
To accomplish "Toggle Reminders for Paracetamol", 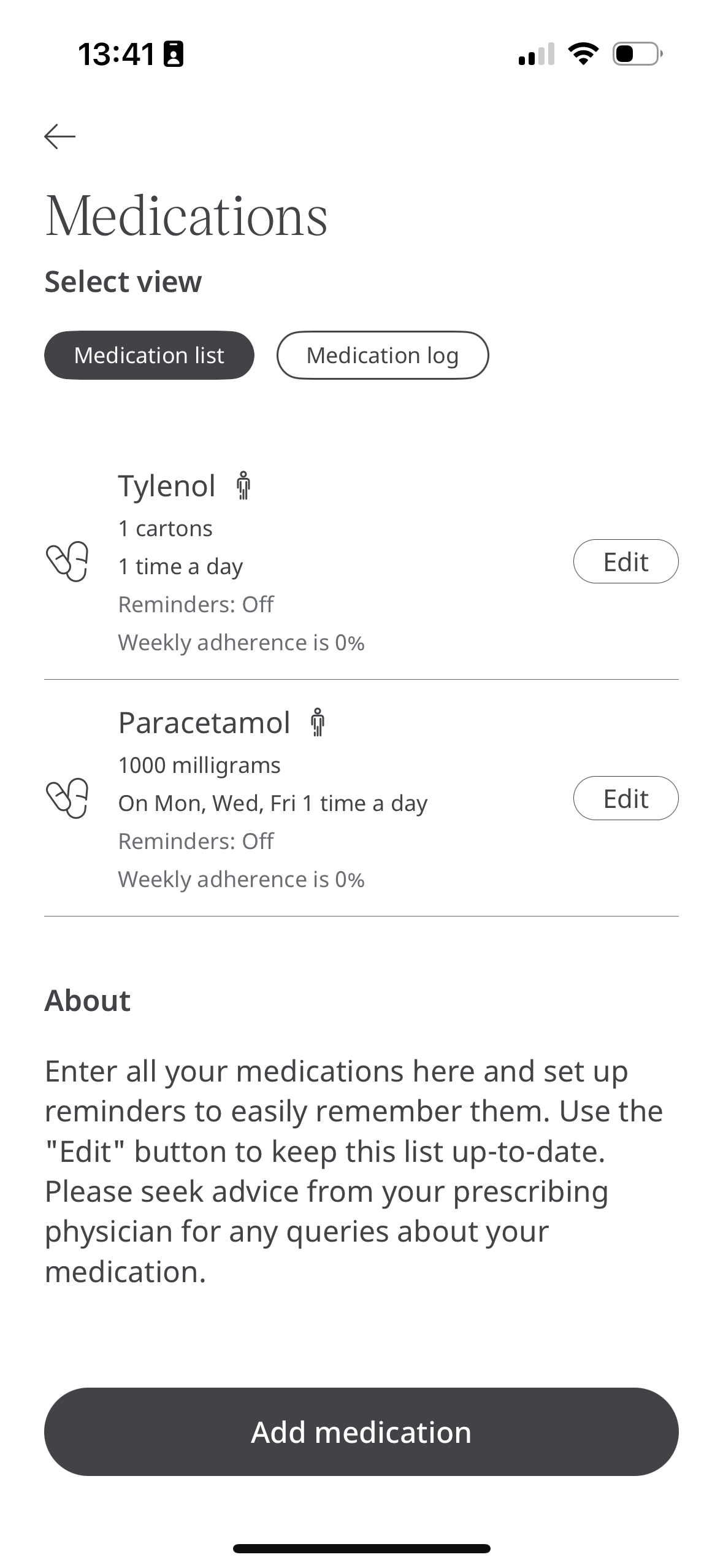I will click(196, 840).
